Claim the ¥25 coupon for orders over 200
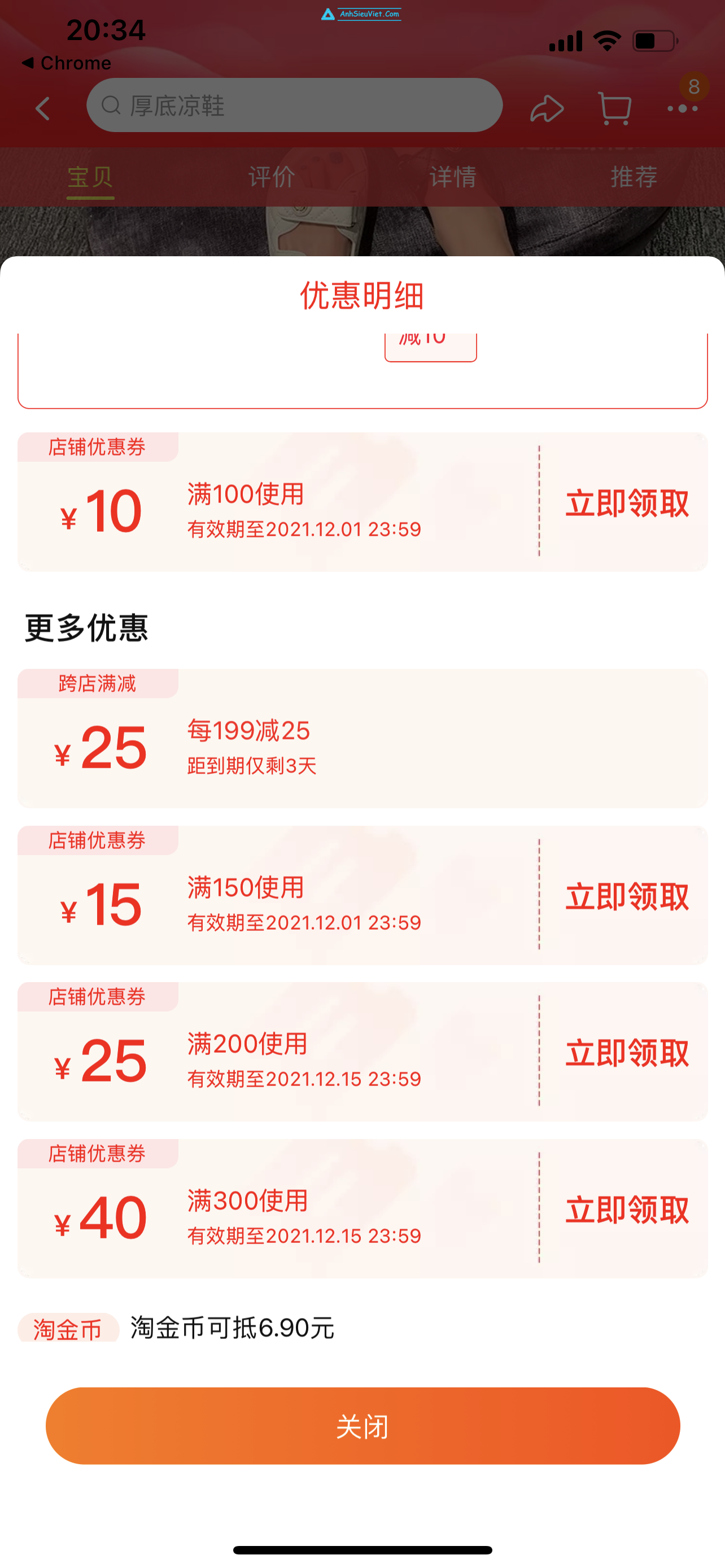Viewport: 725px width, 1568px height. (626, 1053)
